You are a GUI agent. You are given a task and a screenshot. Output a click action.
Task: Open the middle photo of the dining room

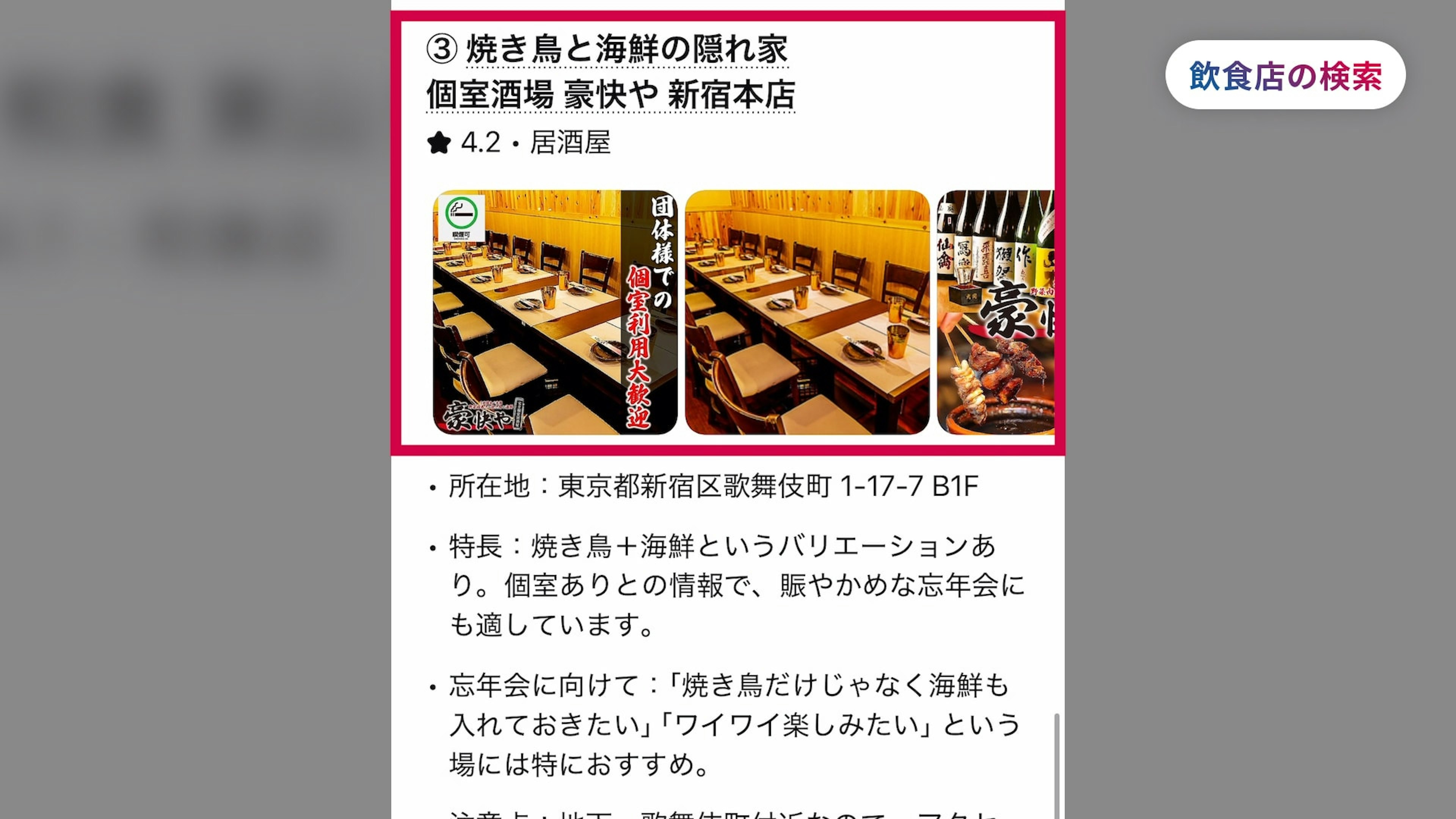click(x=806, y=312)
